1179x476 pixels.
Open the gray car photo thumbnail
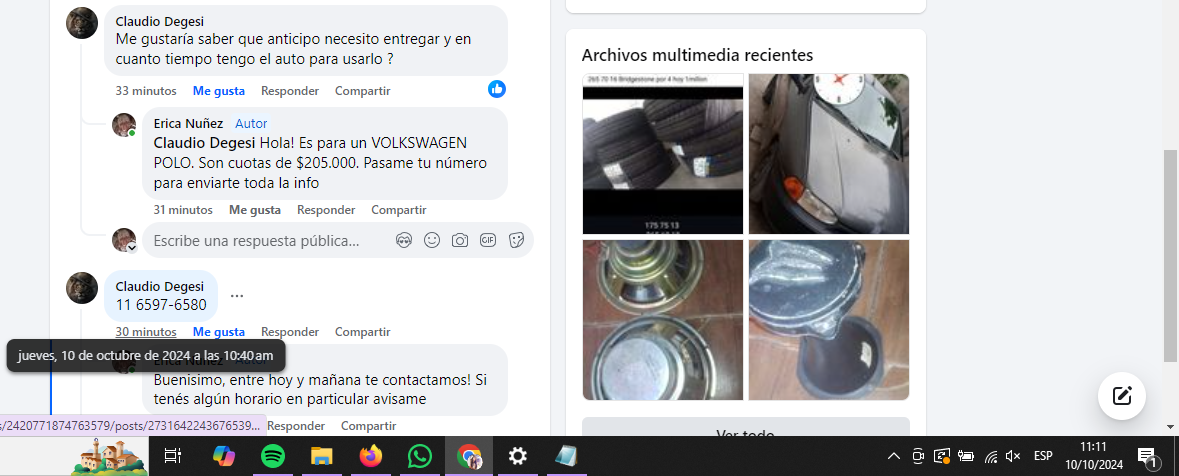(x=828, y=153)
